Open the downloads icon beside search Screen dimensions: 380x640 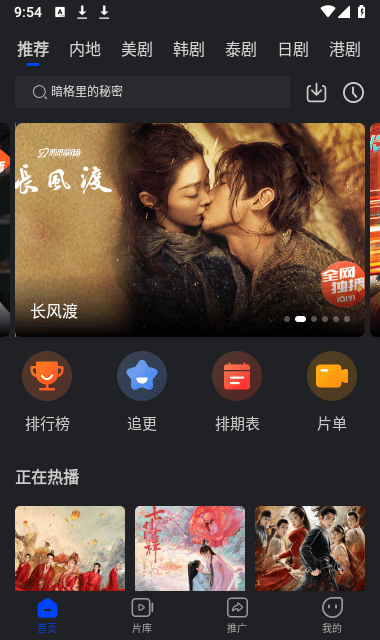point(316,93)
